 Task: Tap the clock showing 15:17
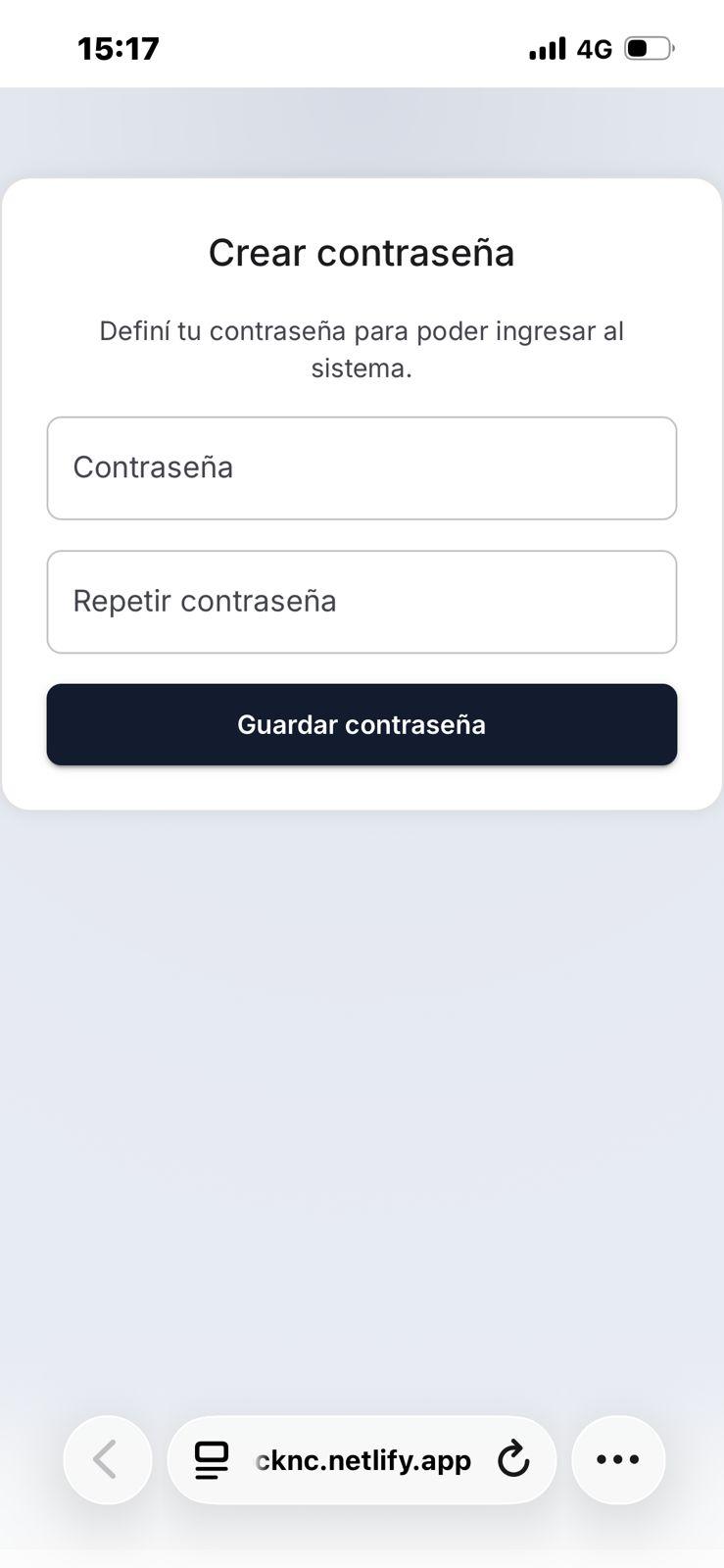(119, 47)
